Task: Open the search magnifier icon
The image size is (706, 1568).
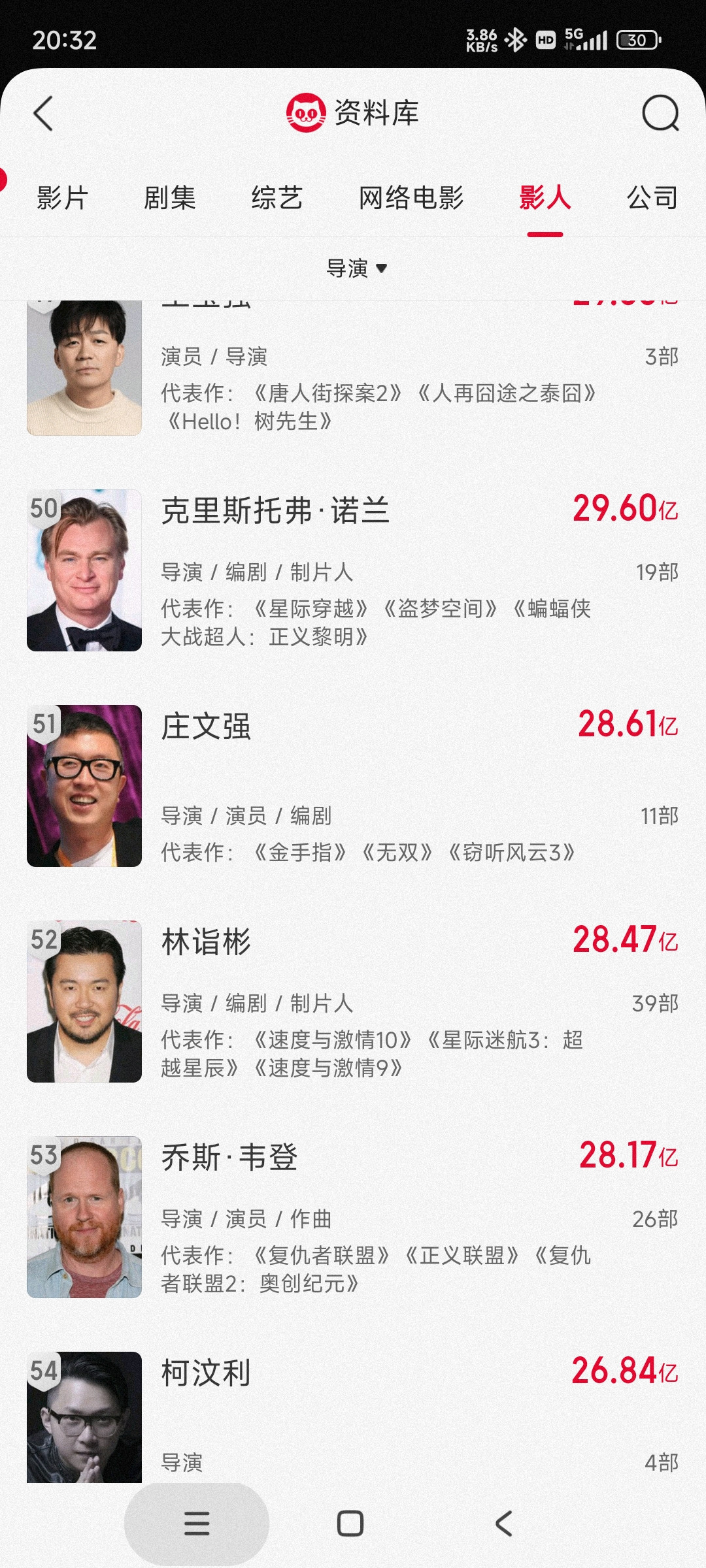Action: pos(660,114)
